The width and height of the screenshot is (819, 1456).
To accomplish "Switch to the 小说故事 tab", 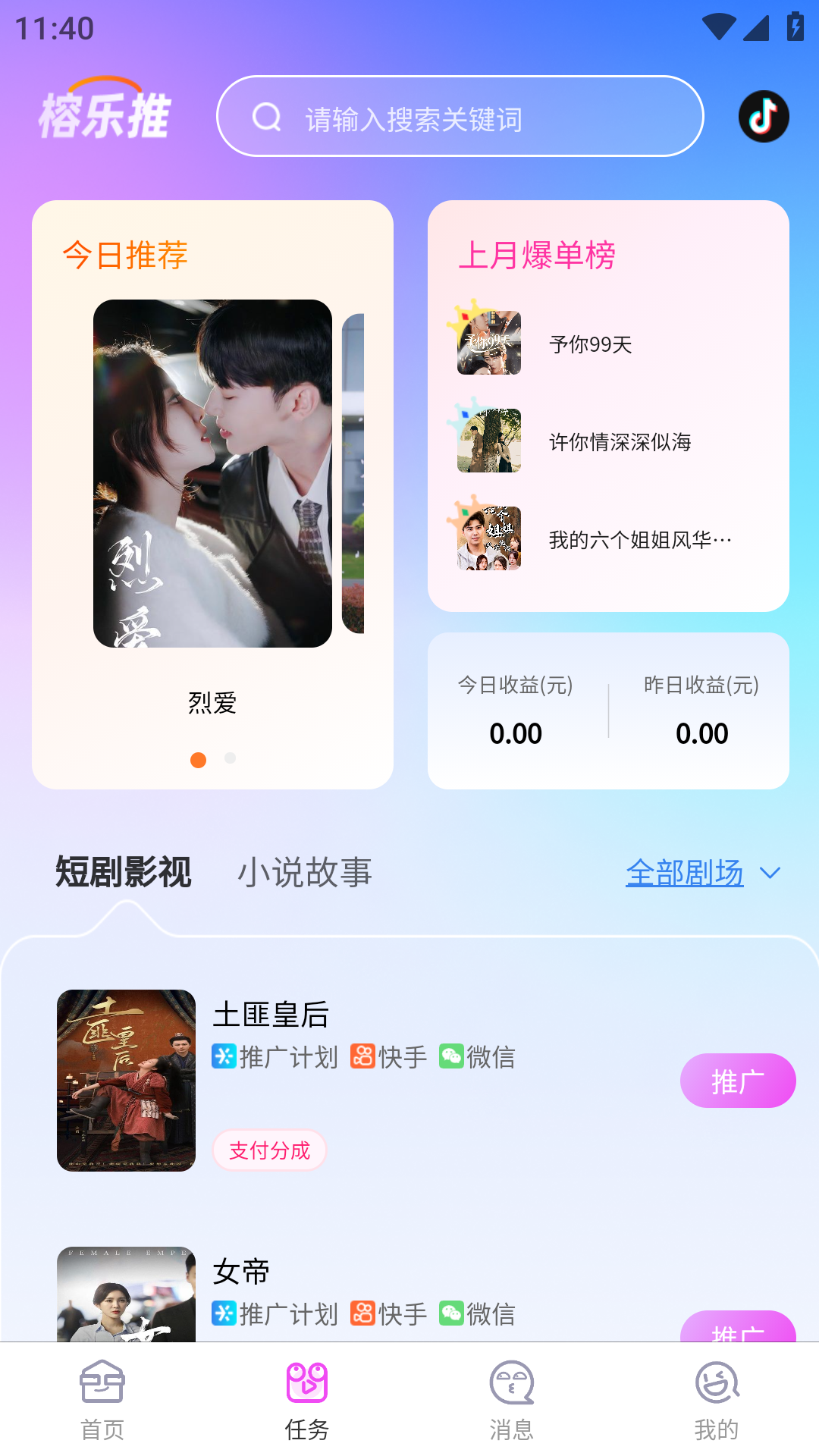I will click(306, 873).
